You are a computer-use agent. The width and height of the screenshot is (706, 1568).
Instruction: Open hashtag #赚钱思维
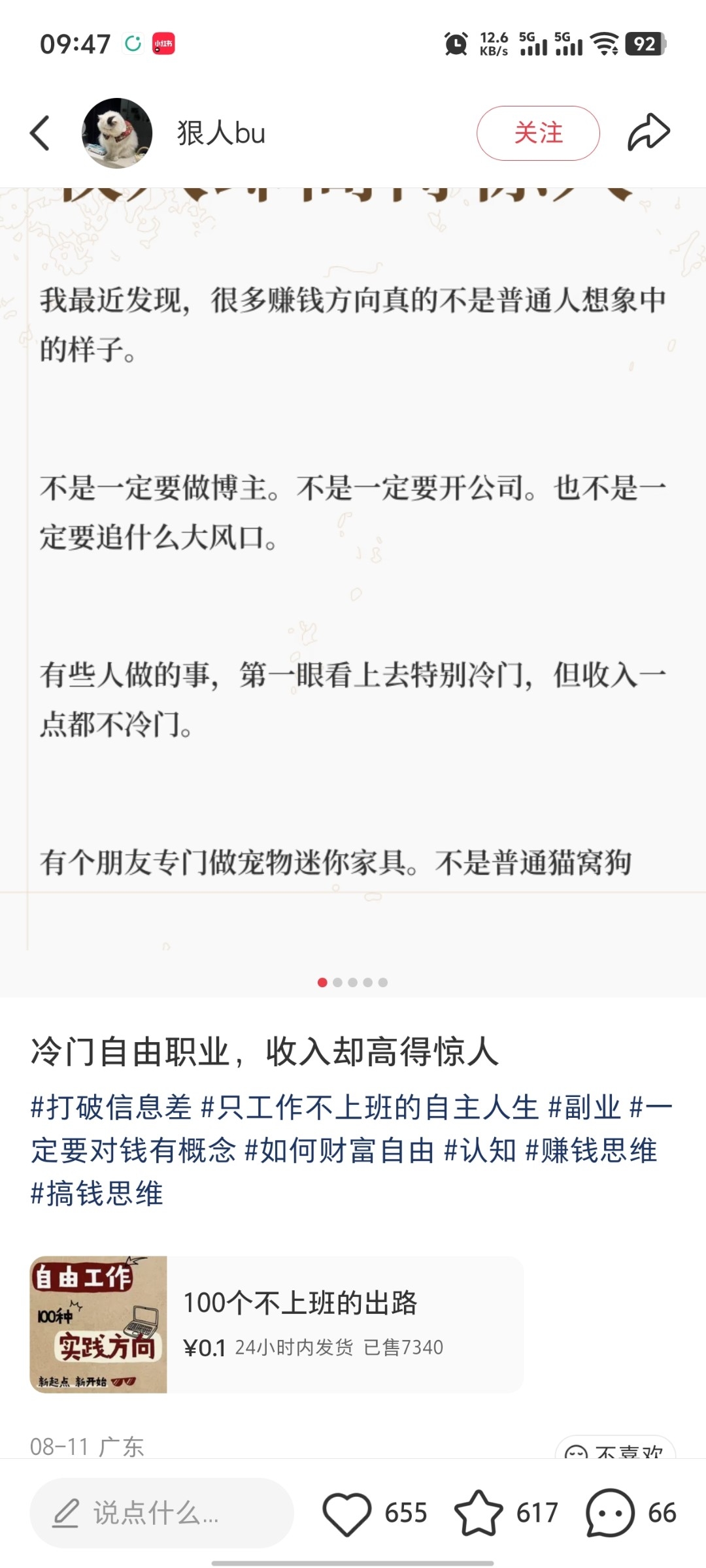[592, 1150]
